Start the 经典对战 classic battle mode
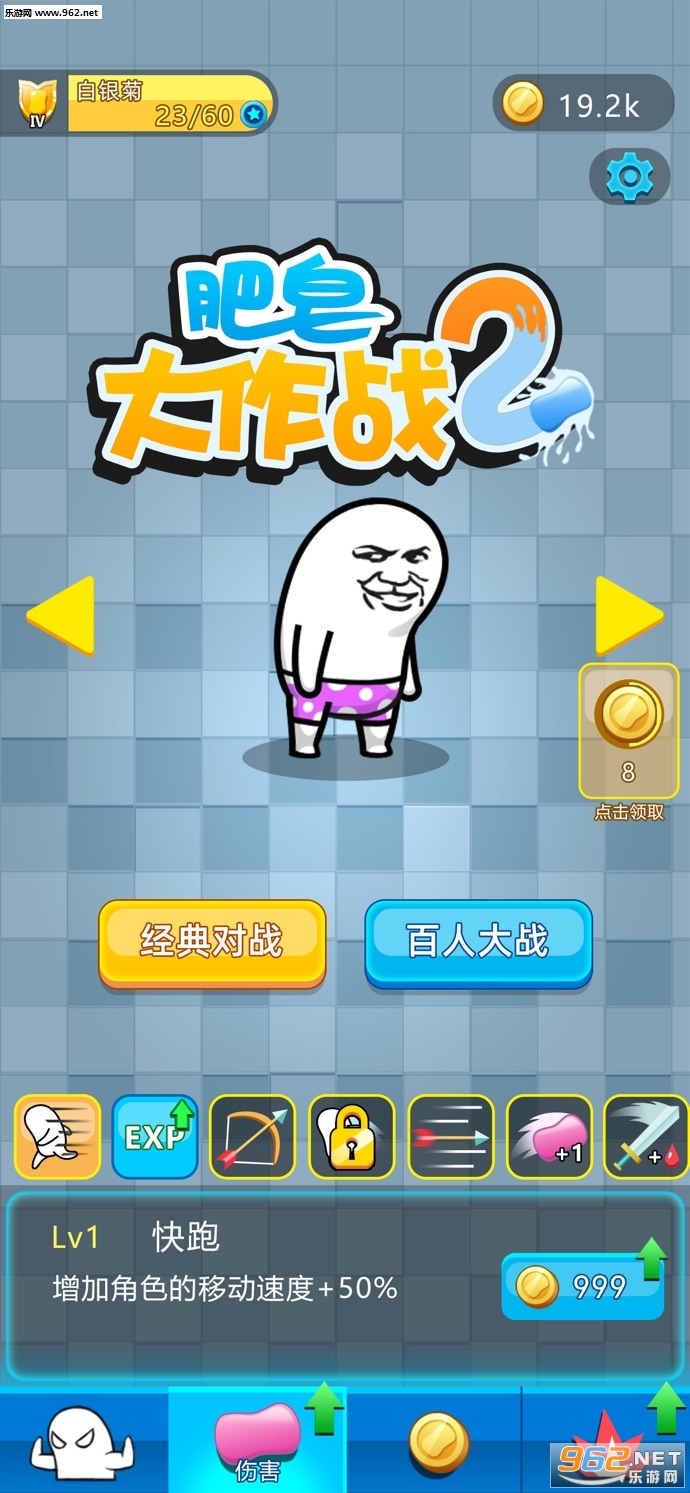690x1493 pixels. 212,941
